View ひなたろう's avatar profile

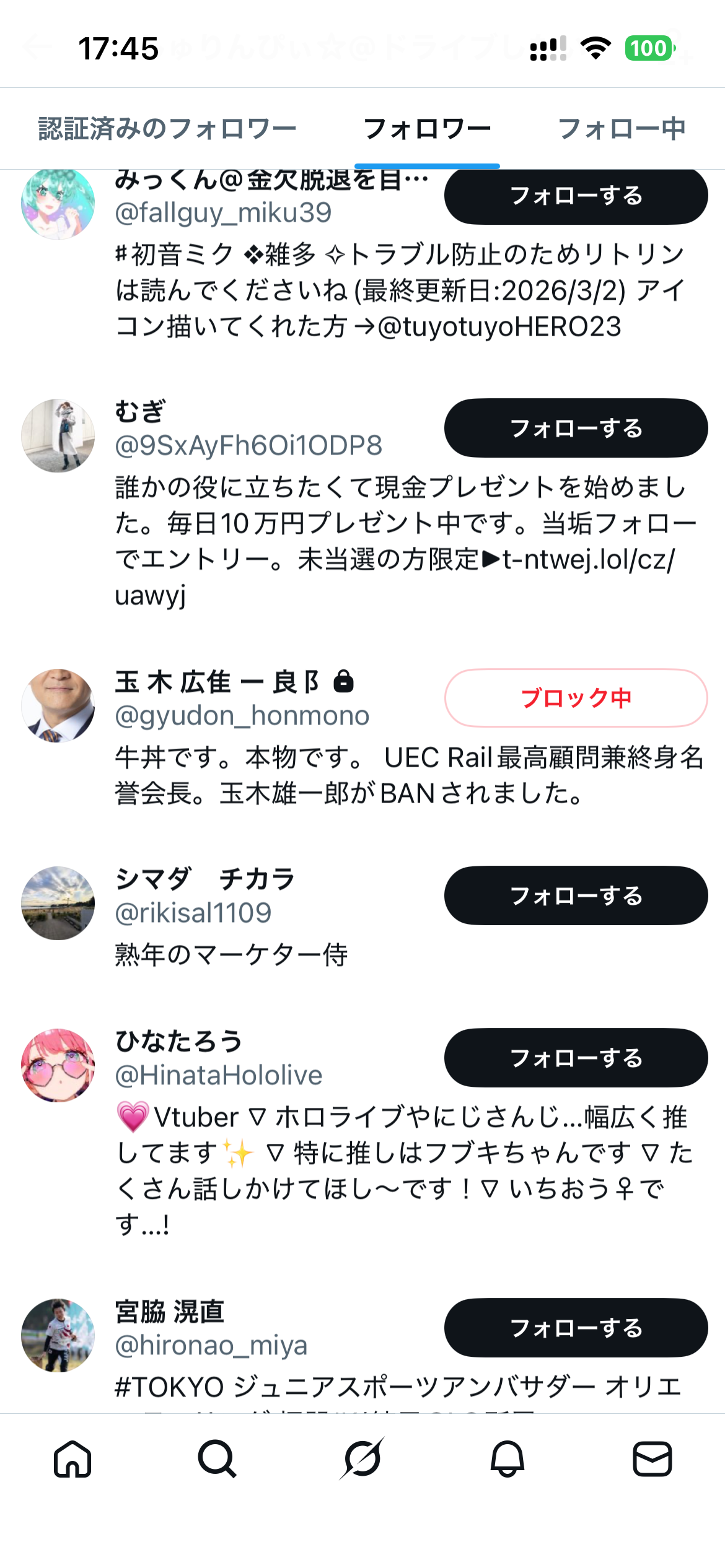(58, 1065)
